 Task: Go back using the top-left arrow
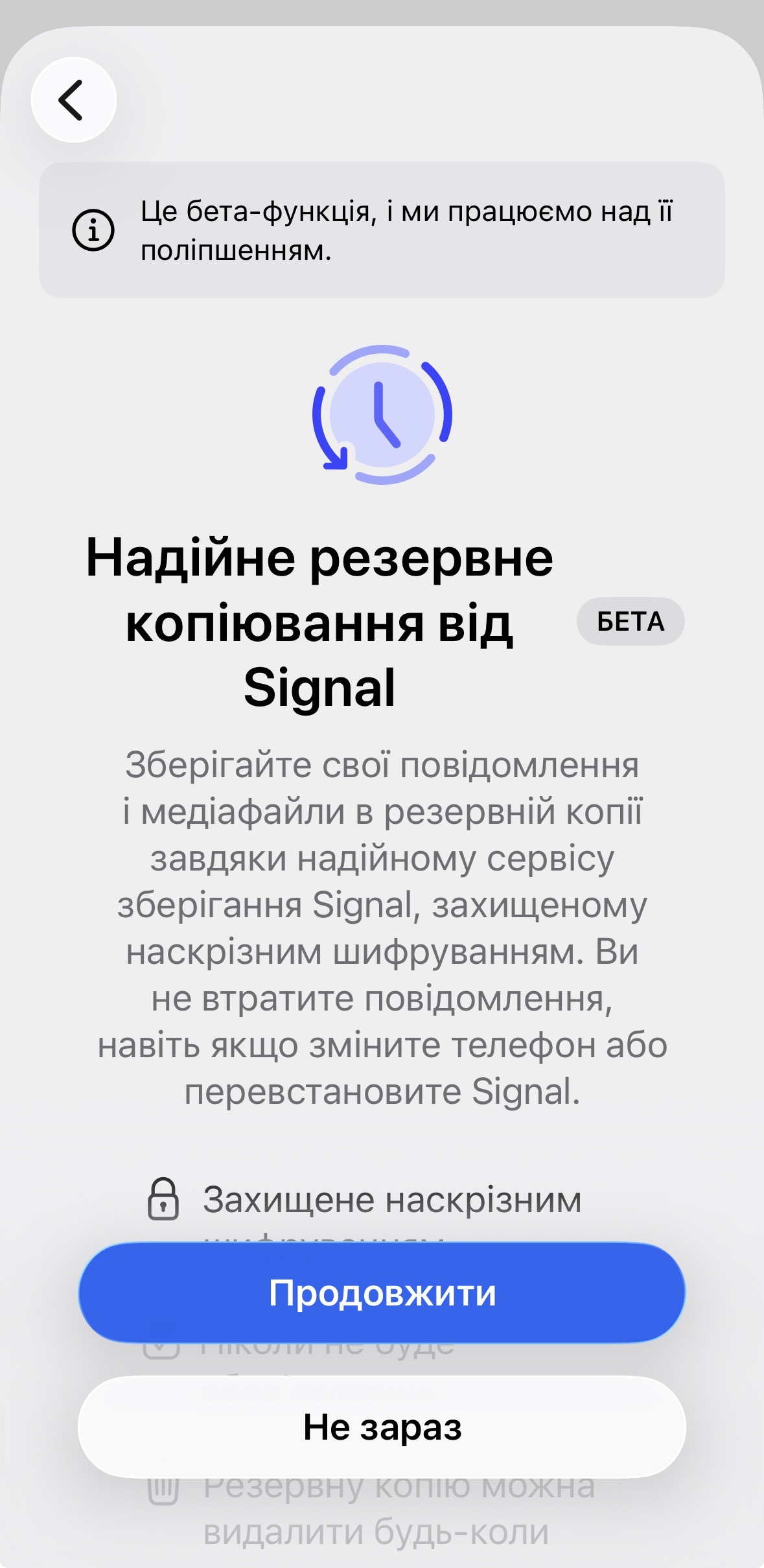click(x=73, y=100)
